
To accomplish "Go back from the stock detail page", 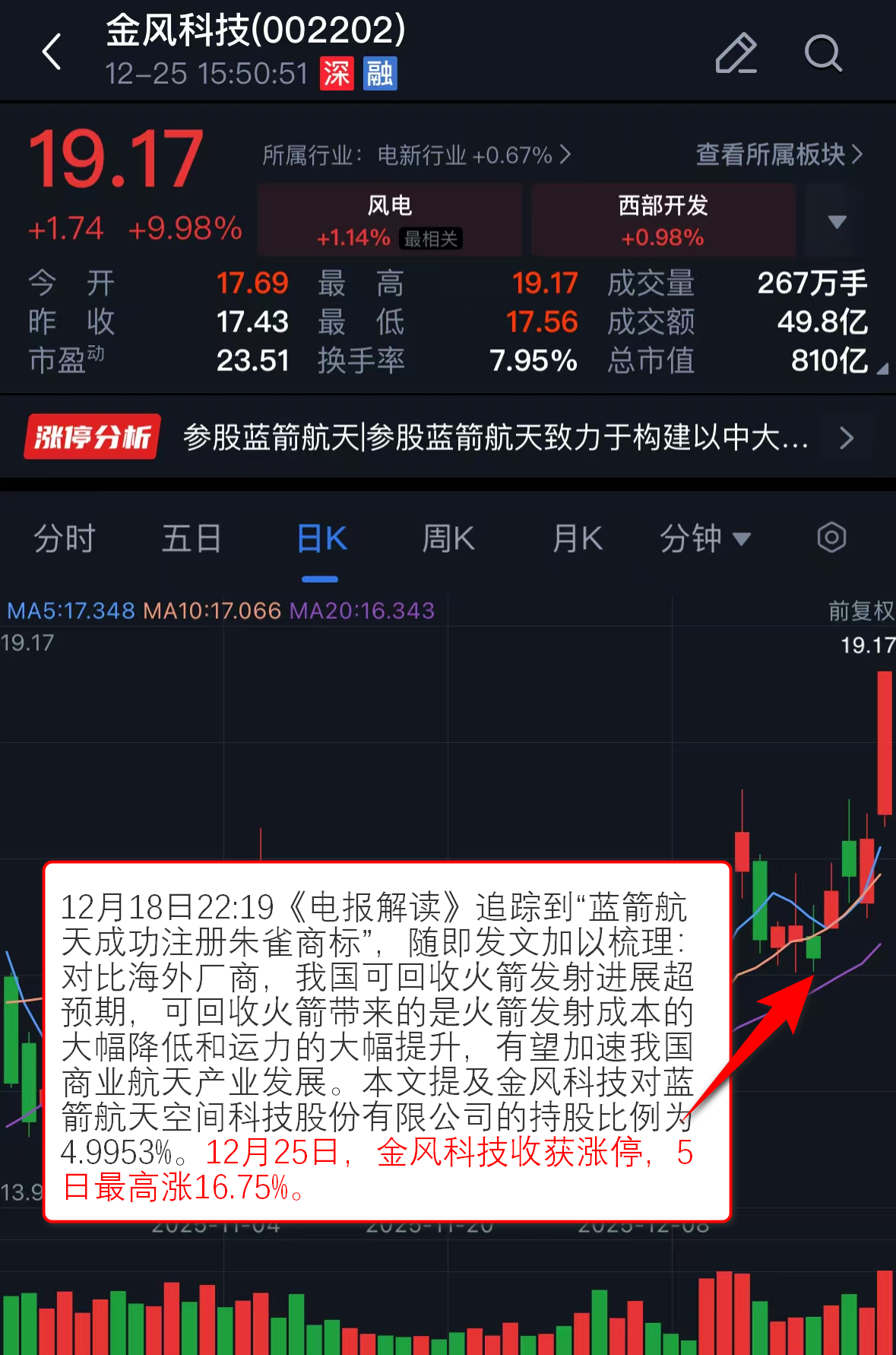I will (52, 52).
